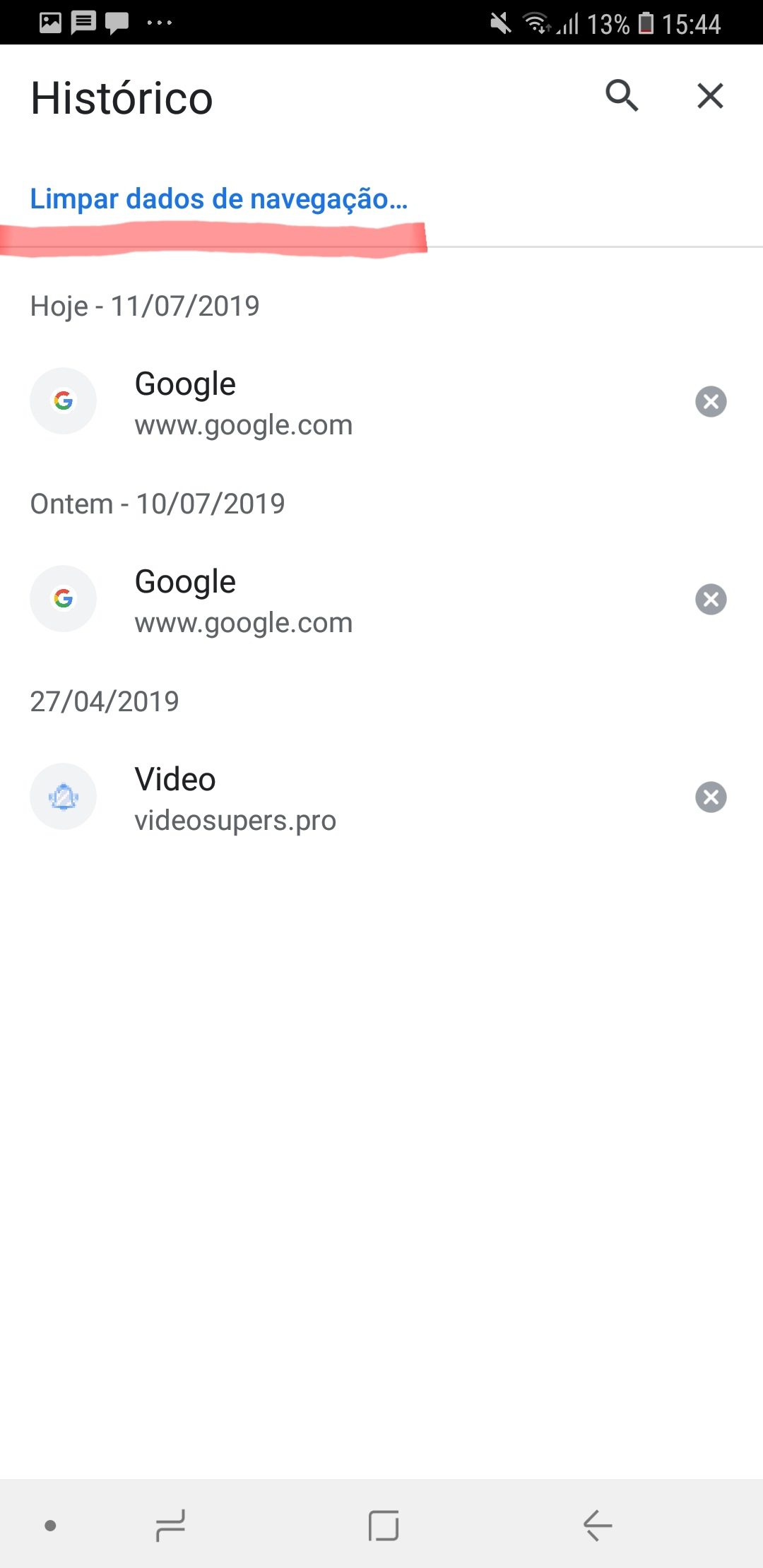Search the browsing history
The height and width of the screenshot is (1568, 763).
tap(622, 95)
